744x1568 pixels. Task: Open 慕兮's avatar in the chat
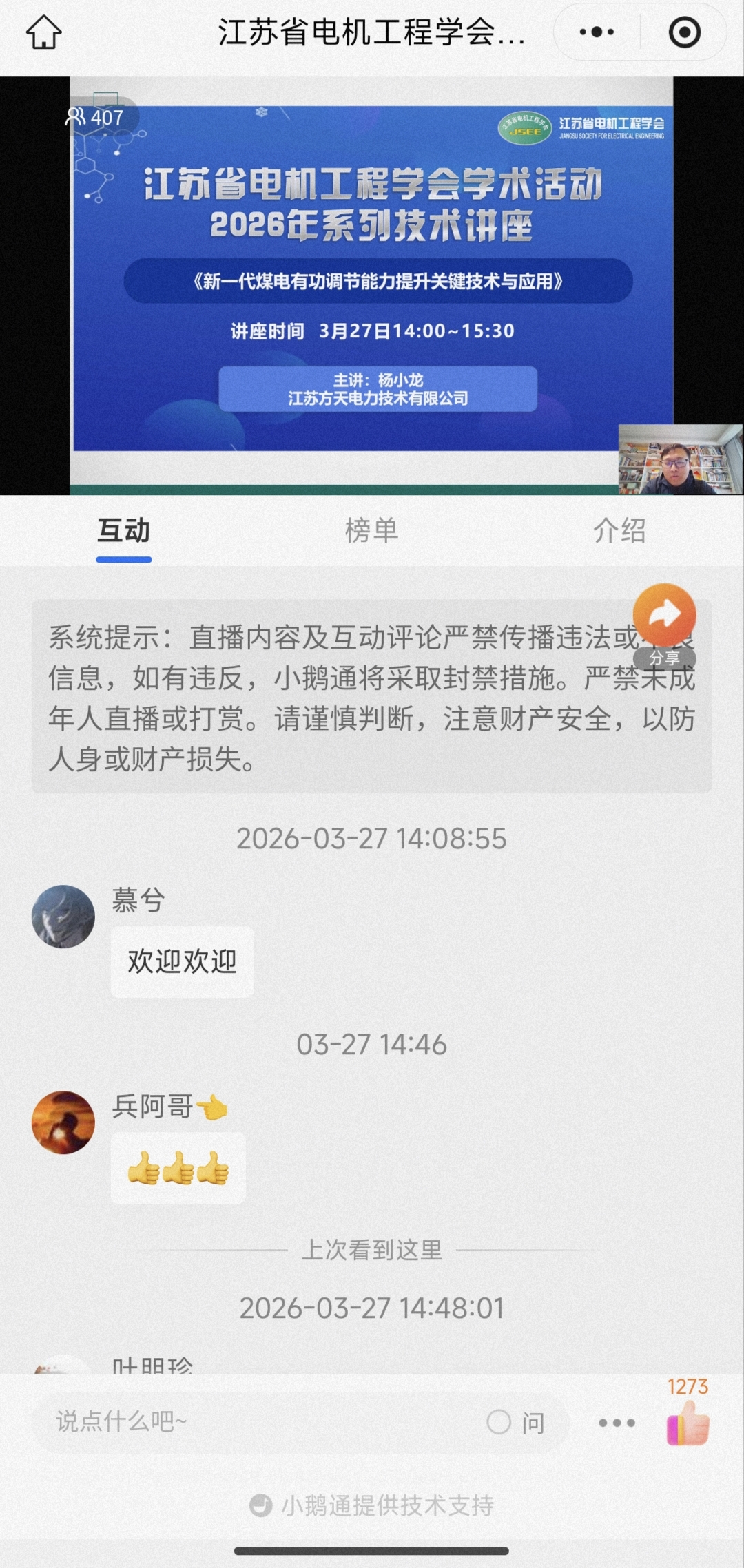63,916
